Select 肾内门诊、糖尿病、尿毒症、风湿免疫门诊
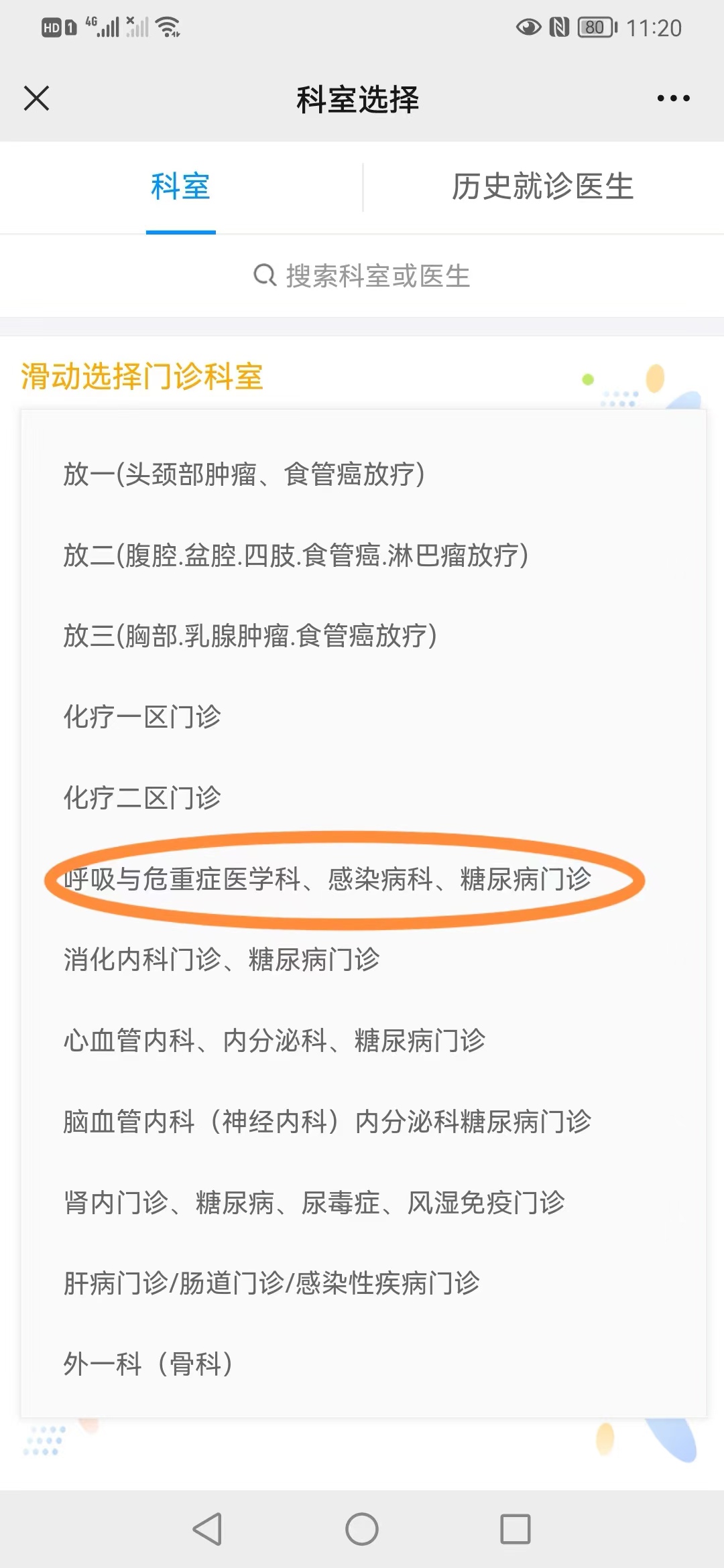The width and height of the screenshot is (724, 1568). pyautogui.click(x=314, y=1203)
